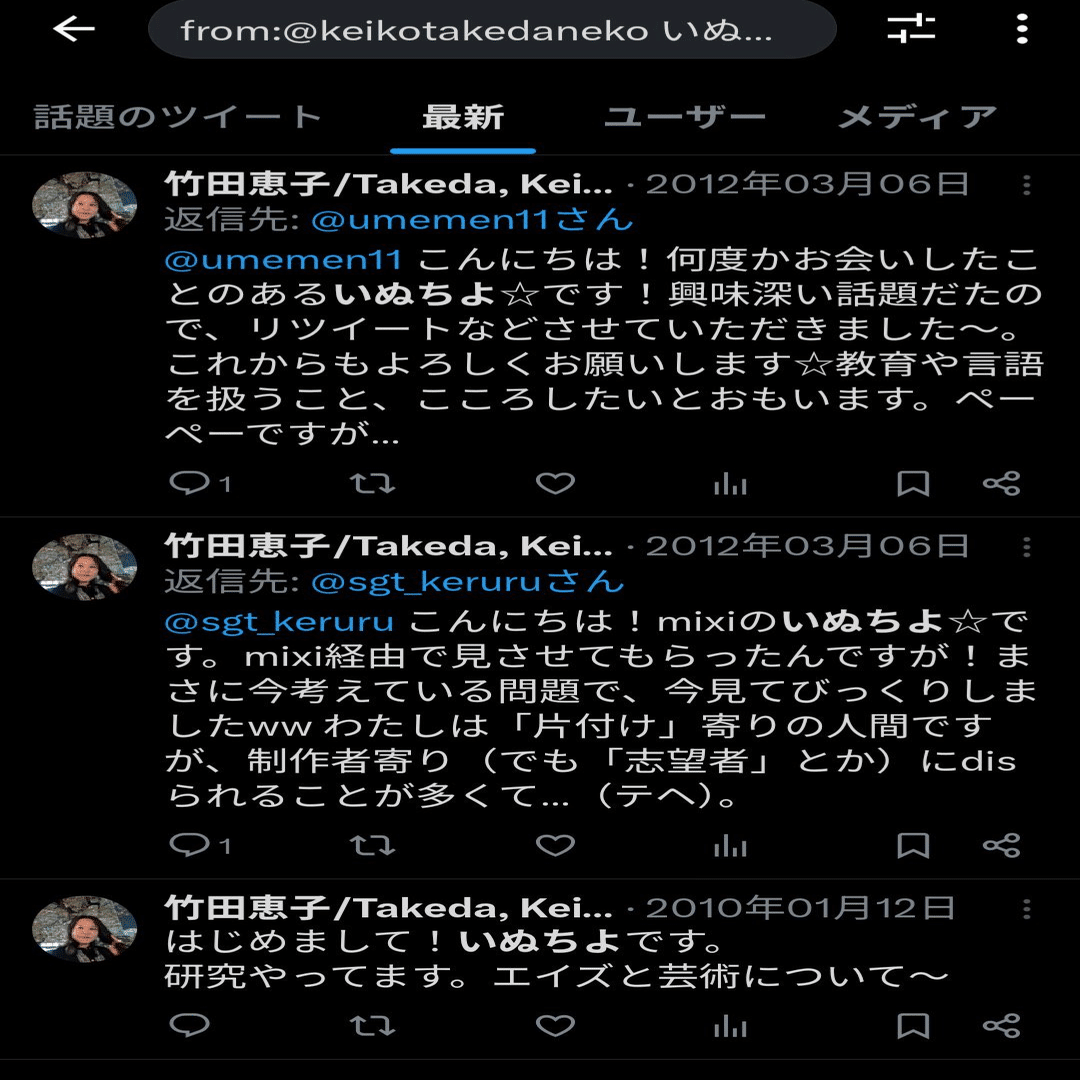The image size is (1080, 1080).
Task: Open the search filter settings icon
Action: 911,30
